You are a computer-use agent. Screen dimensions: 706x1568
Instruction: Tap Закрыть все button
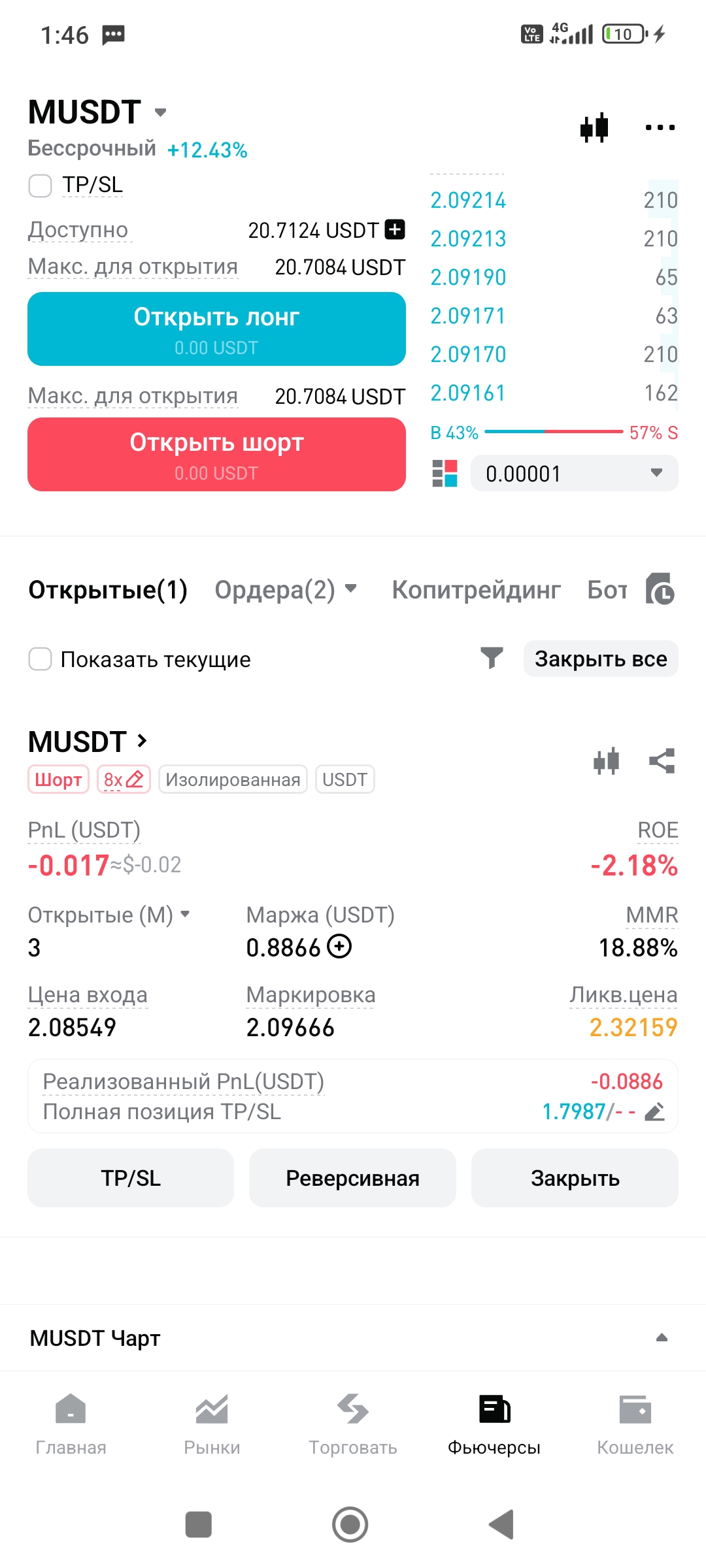coord(601,659)
